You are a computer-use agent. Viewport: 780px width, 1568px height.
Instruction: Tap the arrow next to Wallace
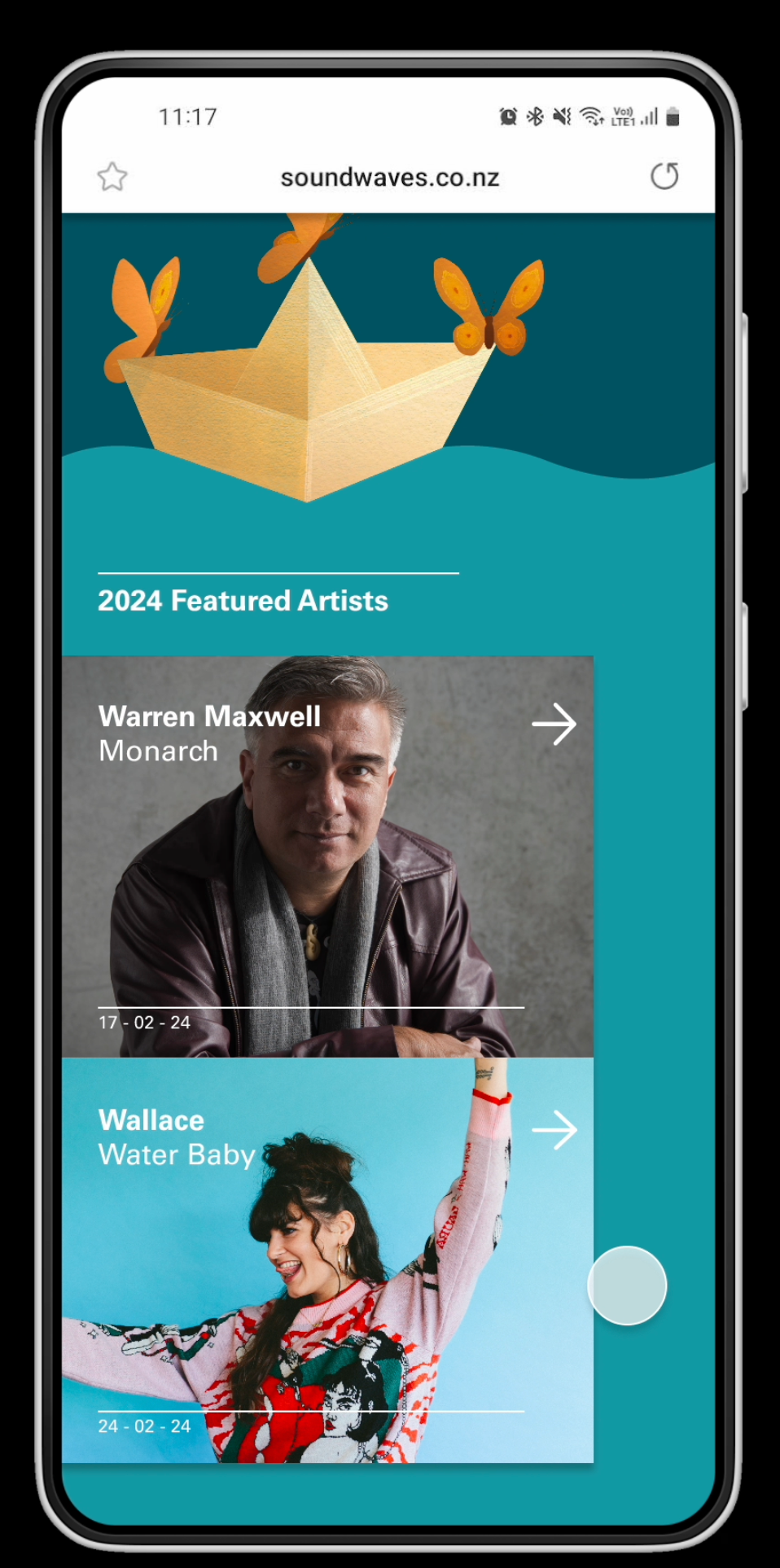[554, 1129]
